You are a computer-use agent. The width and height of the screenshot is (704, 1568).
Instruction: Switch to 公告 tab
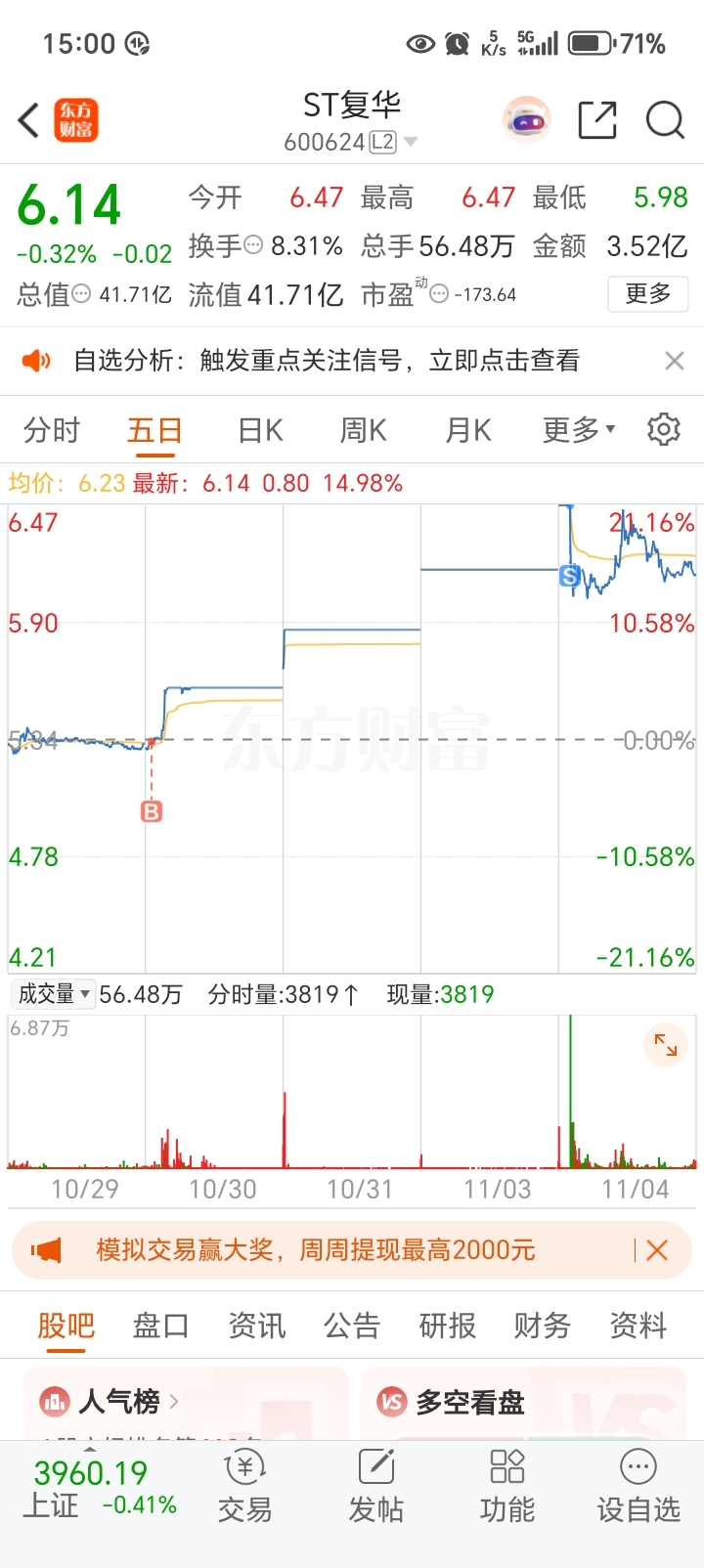point(352,1326)
